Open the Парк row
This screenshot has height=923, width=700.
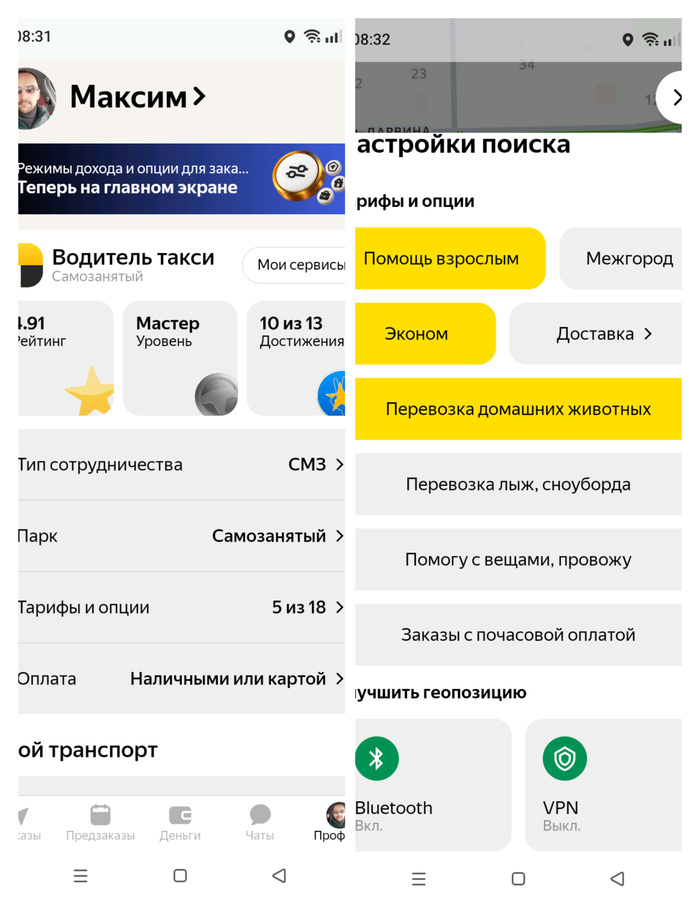(181, 536)
